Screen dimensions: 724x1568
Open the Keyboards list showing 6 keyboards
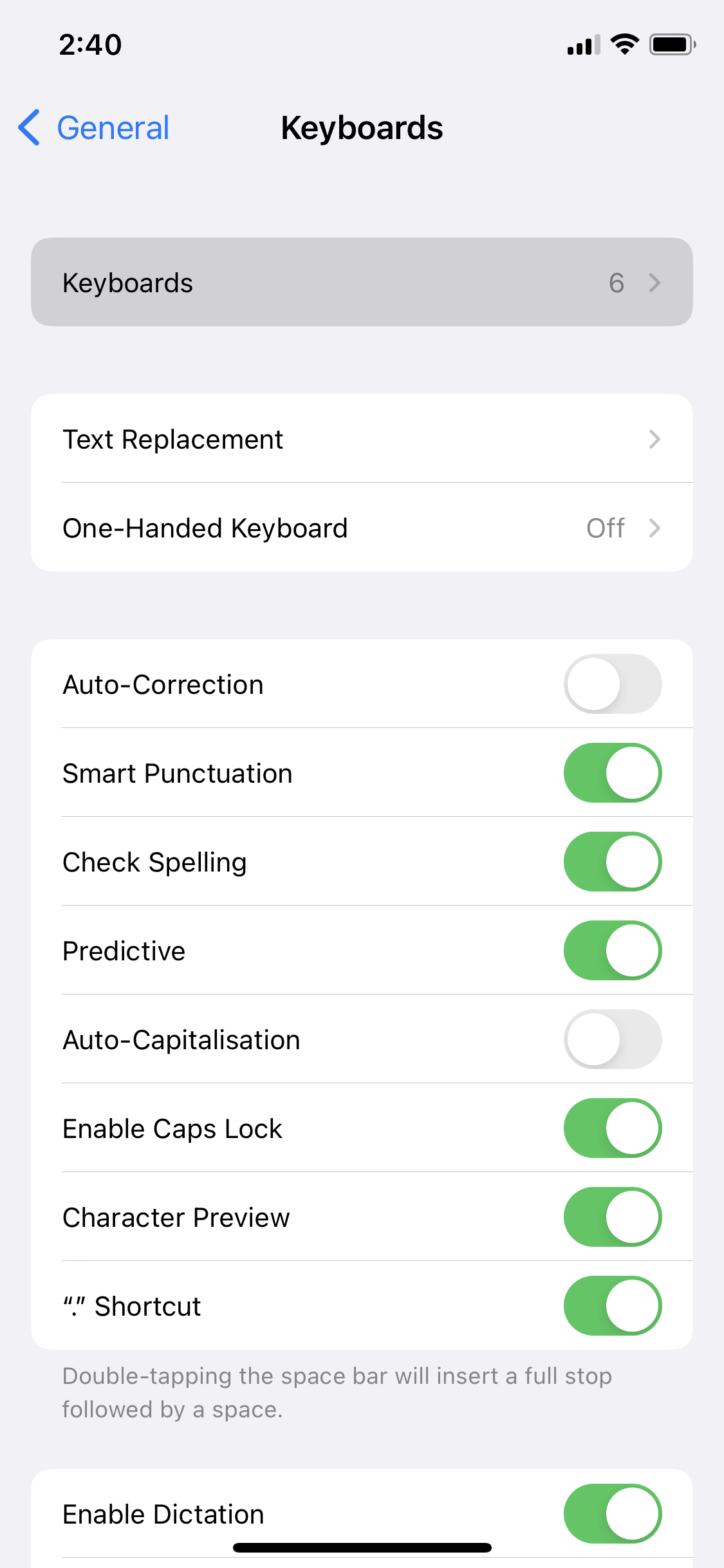[x=362, y=282]
